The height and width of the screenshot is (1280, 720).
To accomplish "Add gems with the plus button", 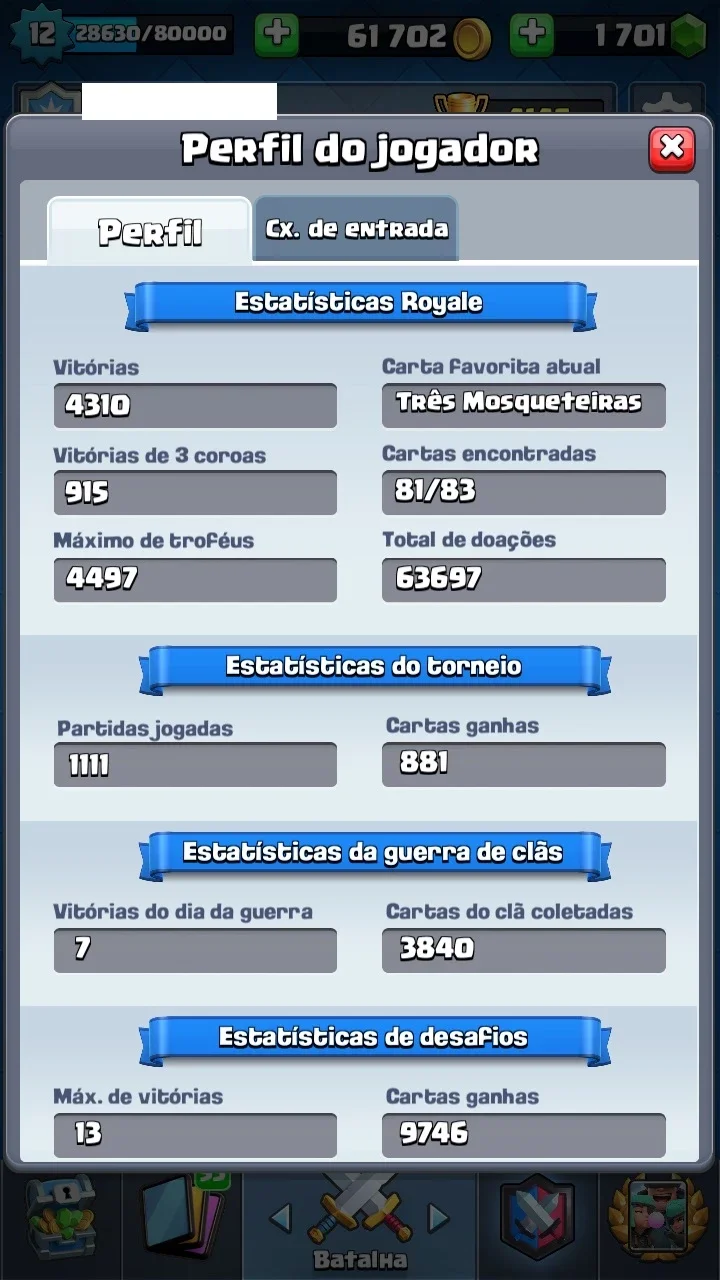I will 532,35.
